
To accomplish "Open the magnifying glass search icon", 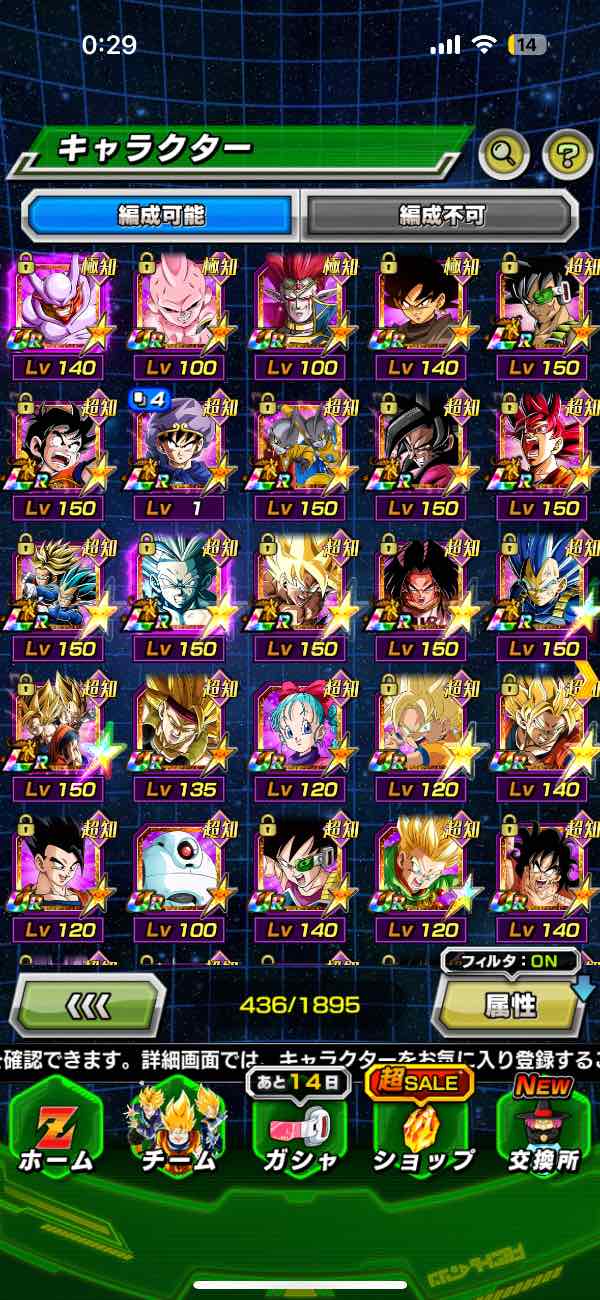I will pos(504,154).
